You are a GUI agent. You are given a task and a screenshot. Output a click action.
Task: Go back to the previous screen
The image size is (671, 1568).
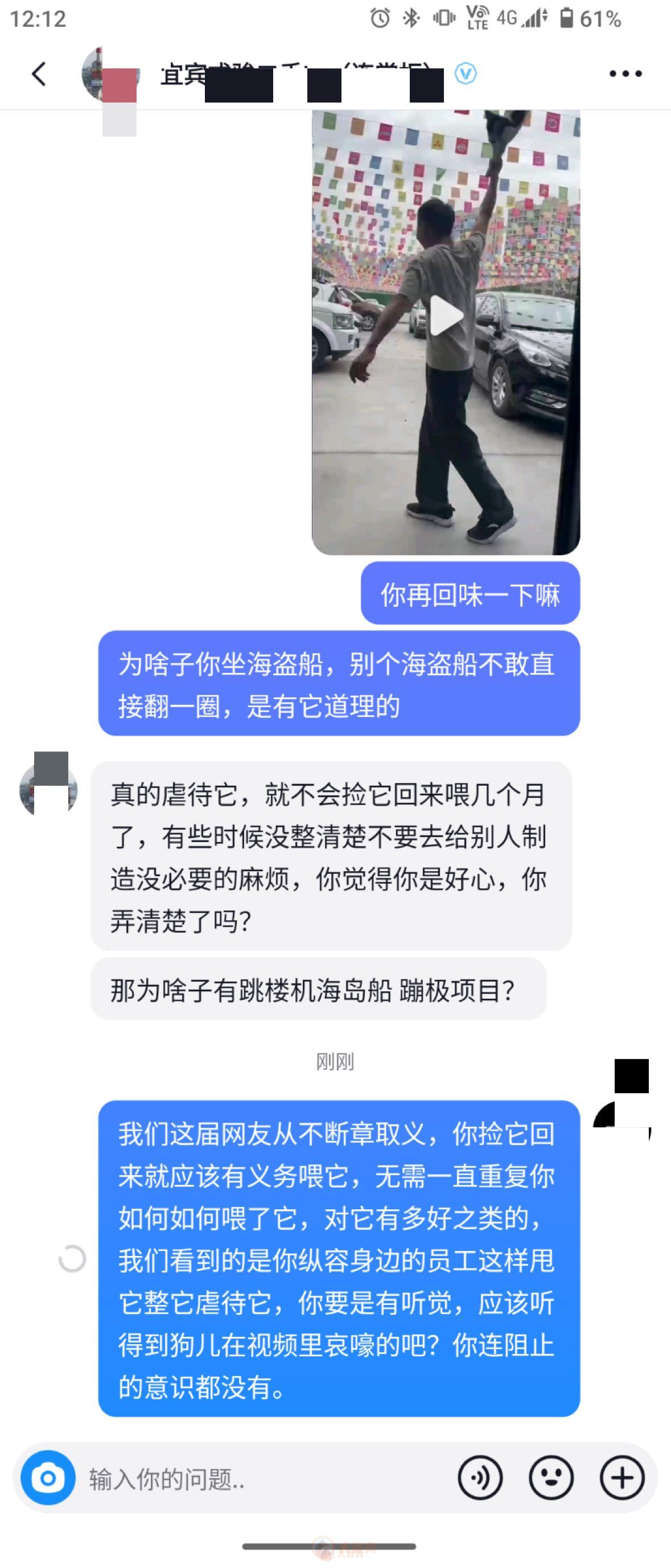[x=39, y=74]
